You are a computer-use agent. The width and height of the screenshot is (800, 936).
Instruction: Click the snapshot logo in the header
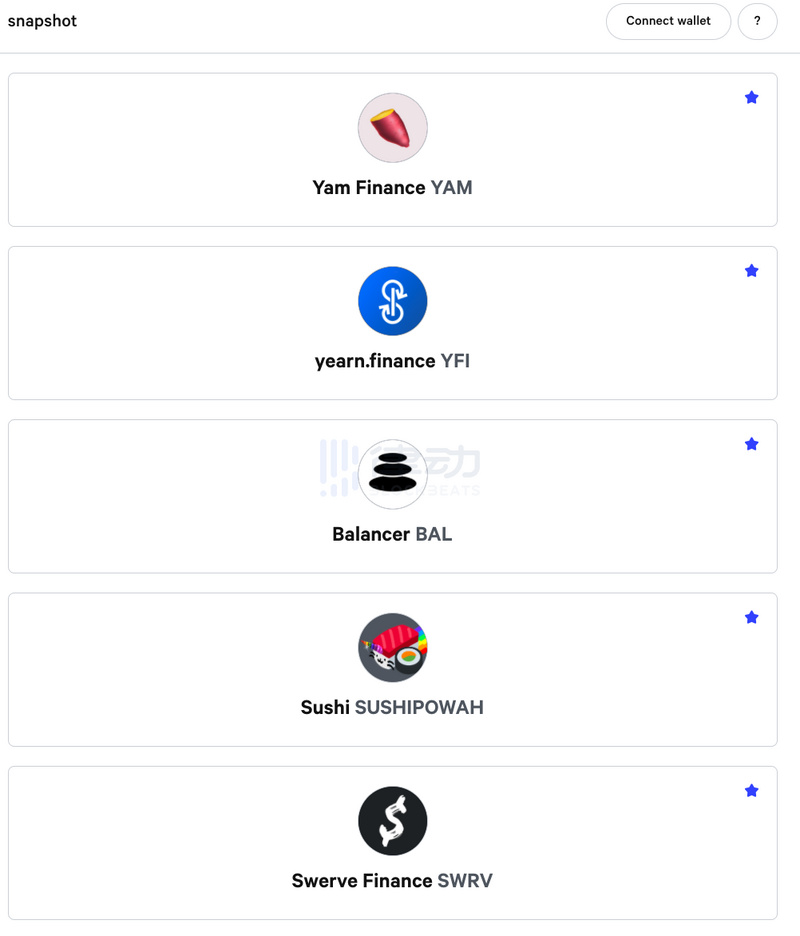[42, 21]
